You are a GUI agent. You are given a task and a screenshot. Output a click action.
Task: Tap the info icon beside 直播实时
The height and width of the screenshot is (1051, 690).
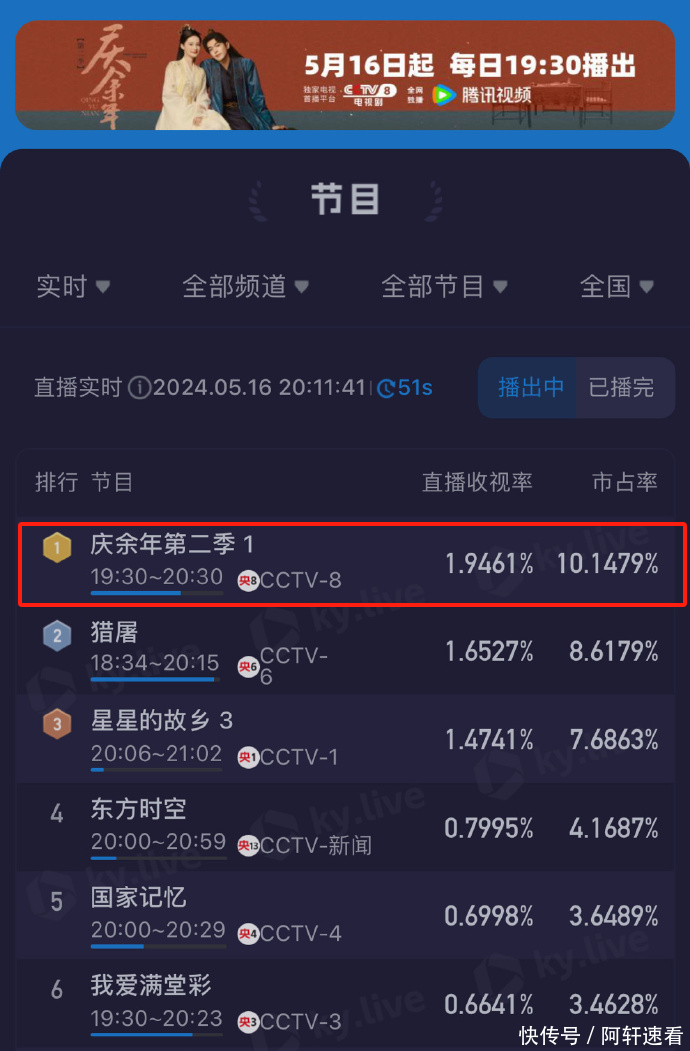click(x=139, y=388)
